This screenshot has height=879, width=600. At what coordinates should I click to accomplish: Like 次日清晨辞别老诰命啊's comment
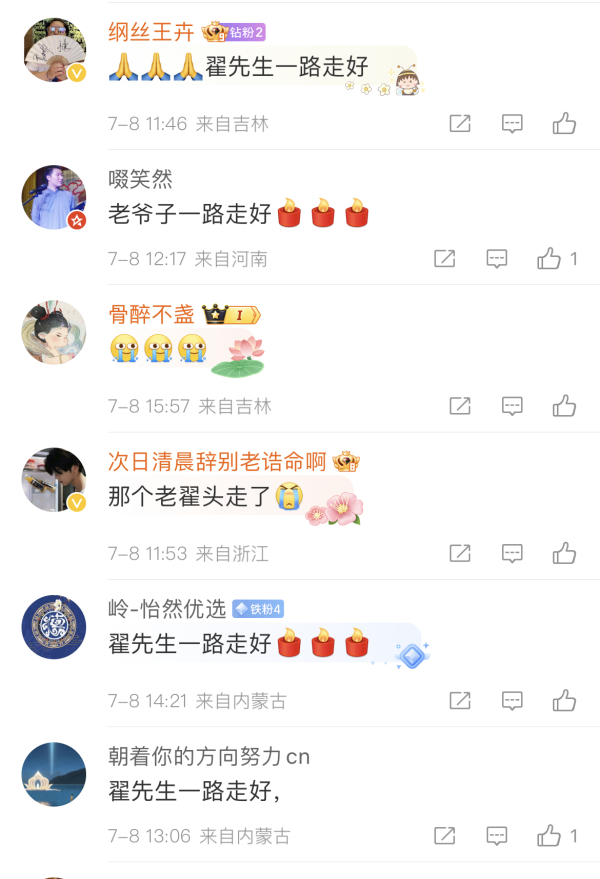[564, 553]
